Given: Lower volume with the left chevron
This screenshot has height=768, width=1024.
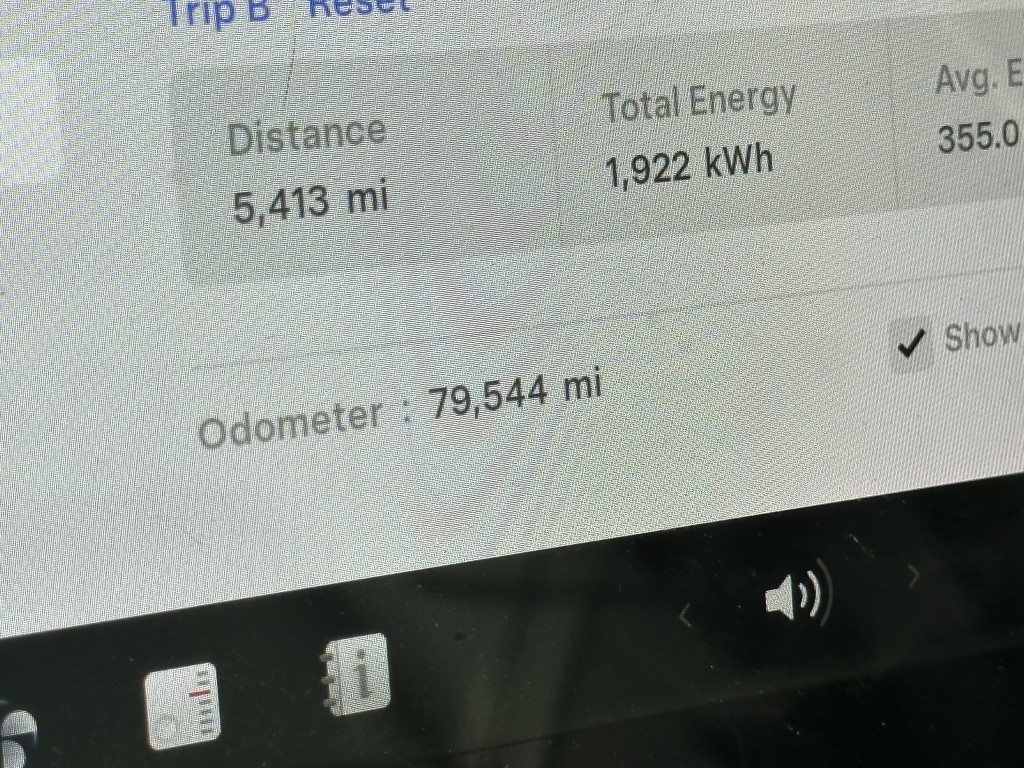Looking at the screenshot, I should 685,617.
